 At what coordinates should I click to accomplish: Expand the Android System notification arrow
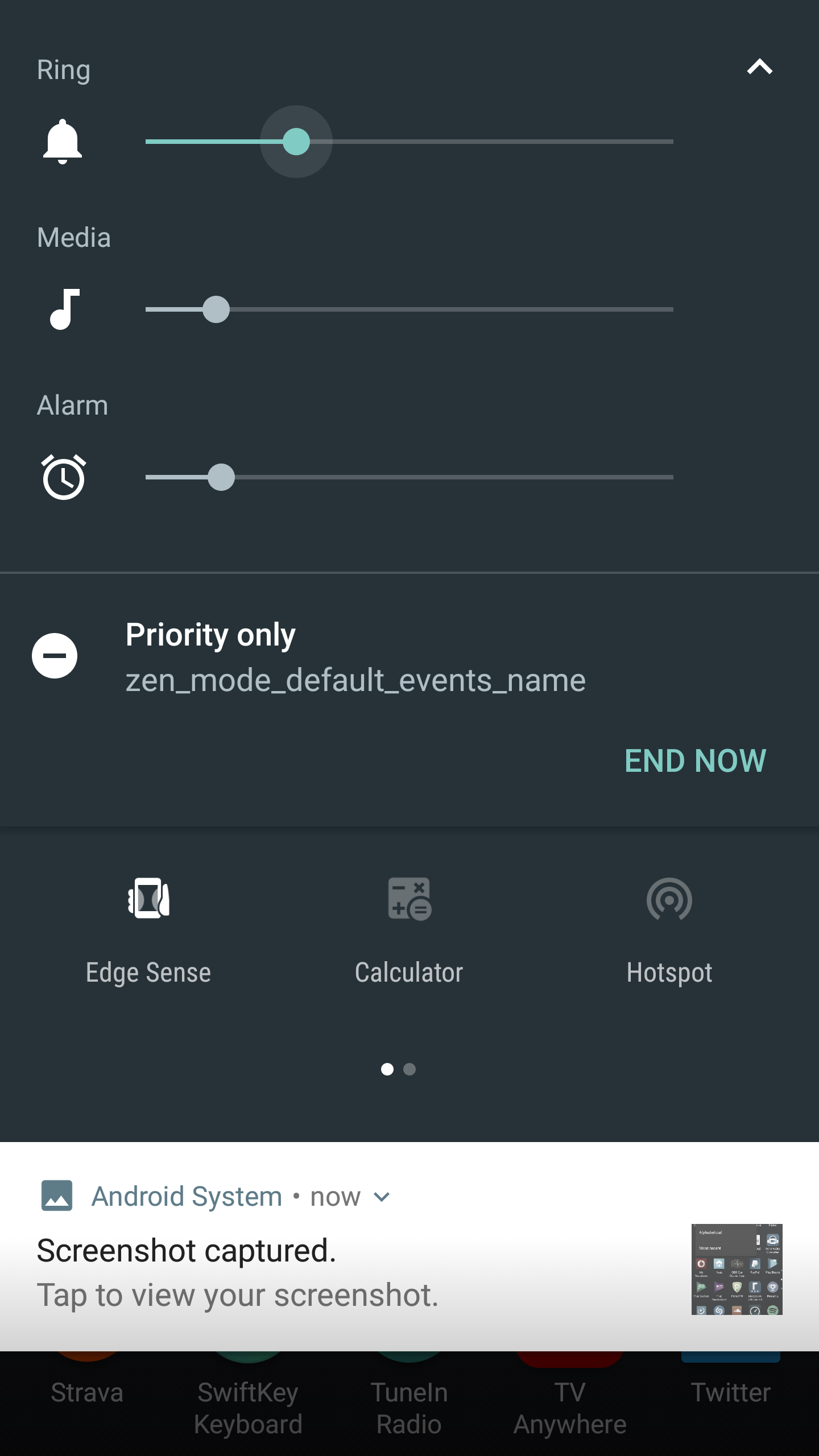click(382, 1197)
